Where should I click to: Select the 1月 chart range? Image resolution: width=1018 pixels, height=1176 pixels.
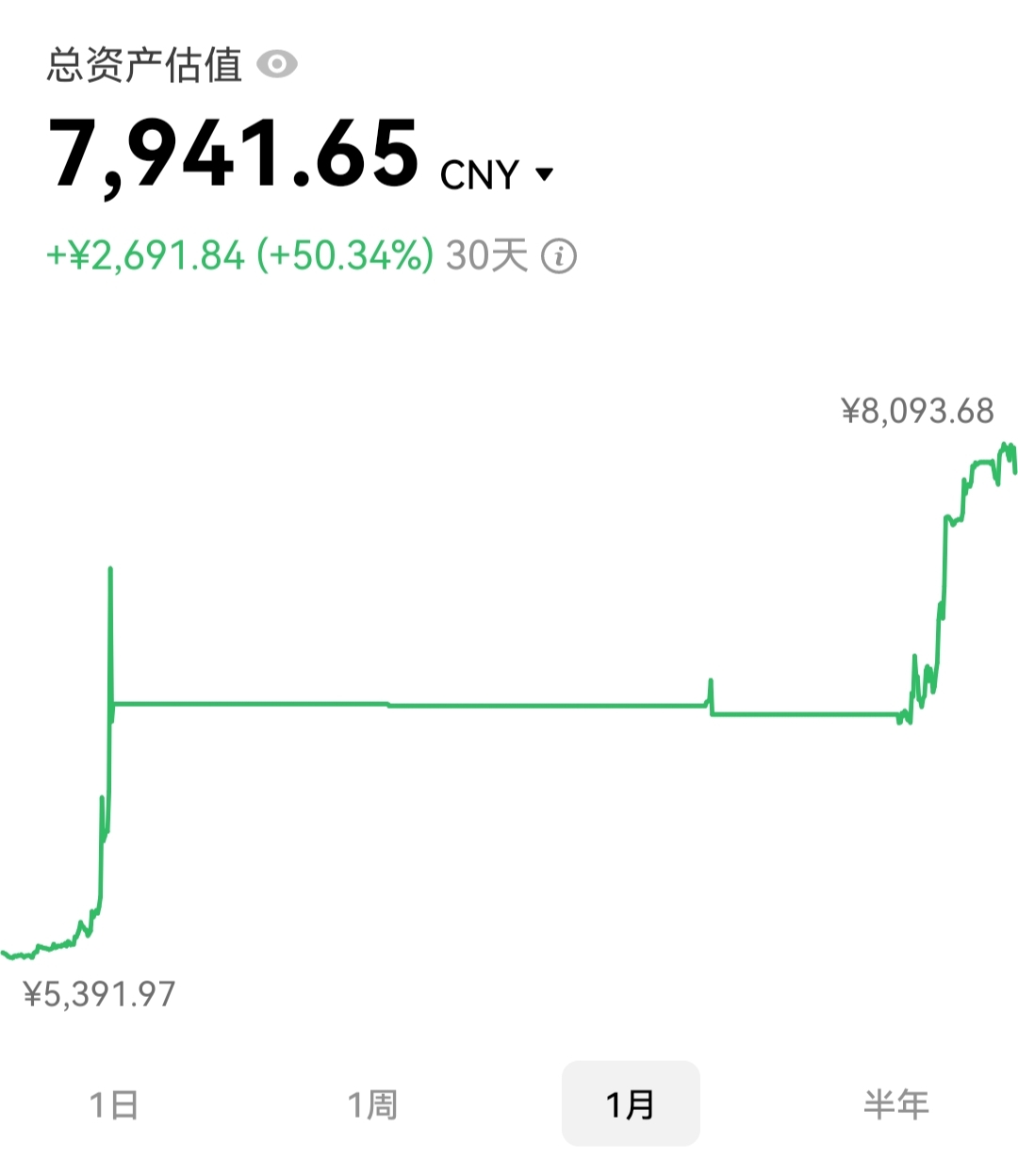pos(631,1104)
